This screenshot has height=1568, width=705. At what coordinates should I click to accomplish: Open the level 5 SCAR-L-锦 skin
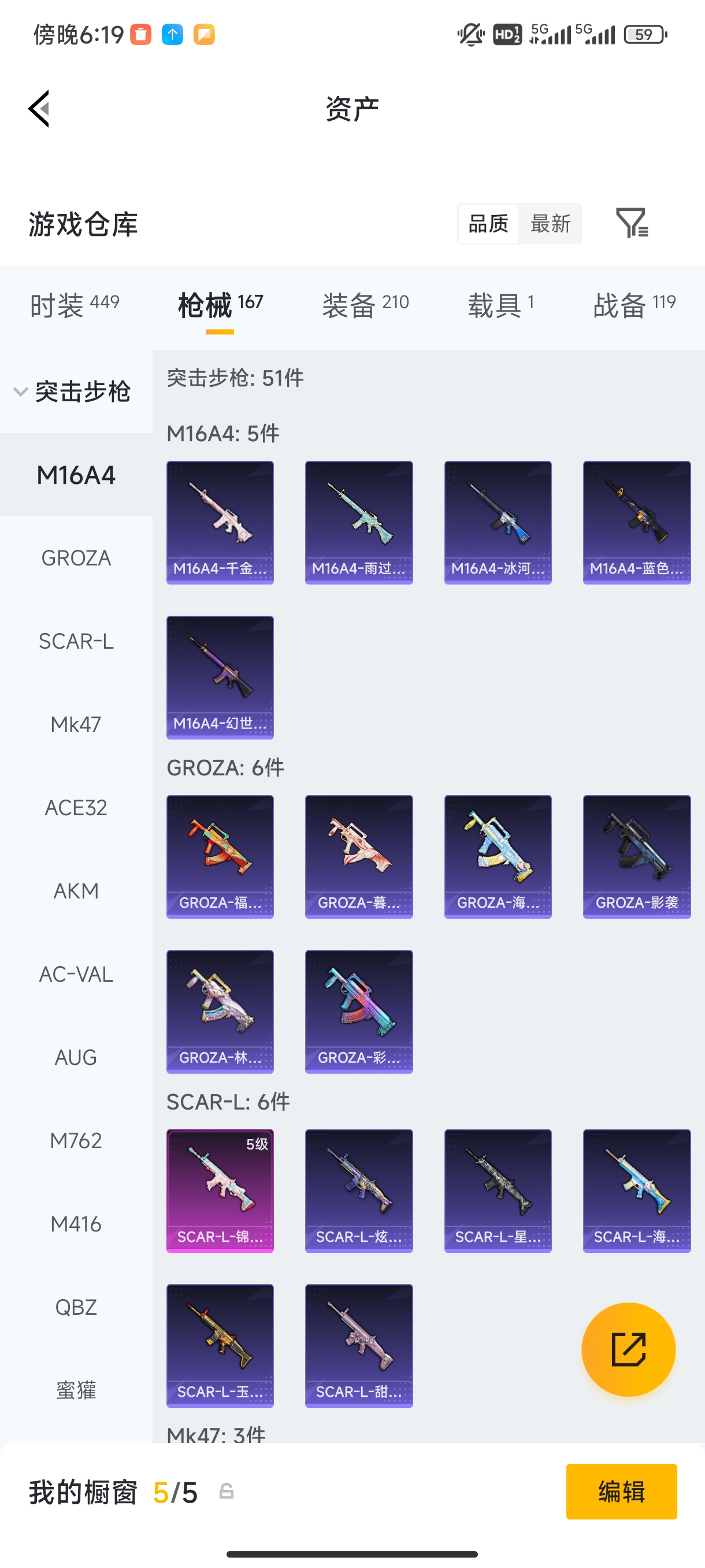tap(220, 1190)
